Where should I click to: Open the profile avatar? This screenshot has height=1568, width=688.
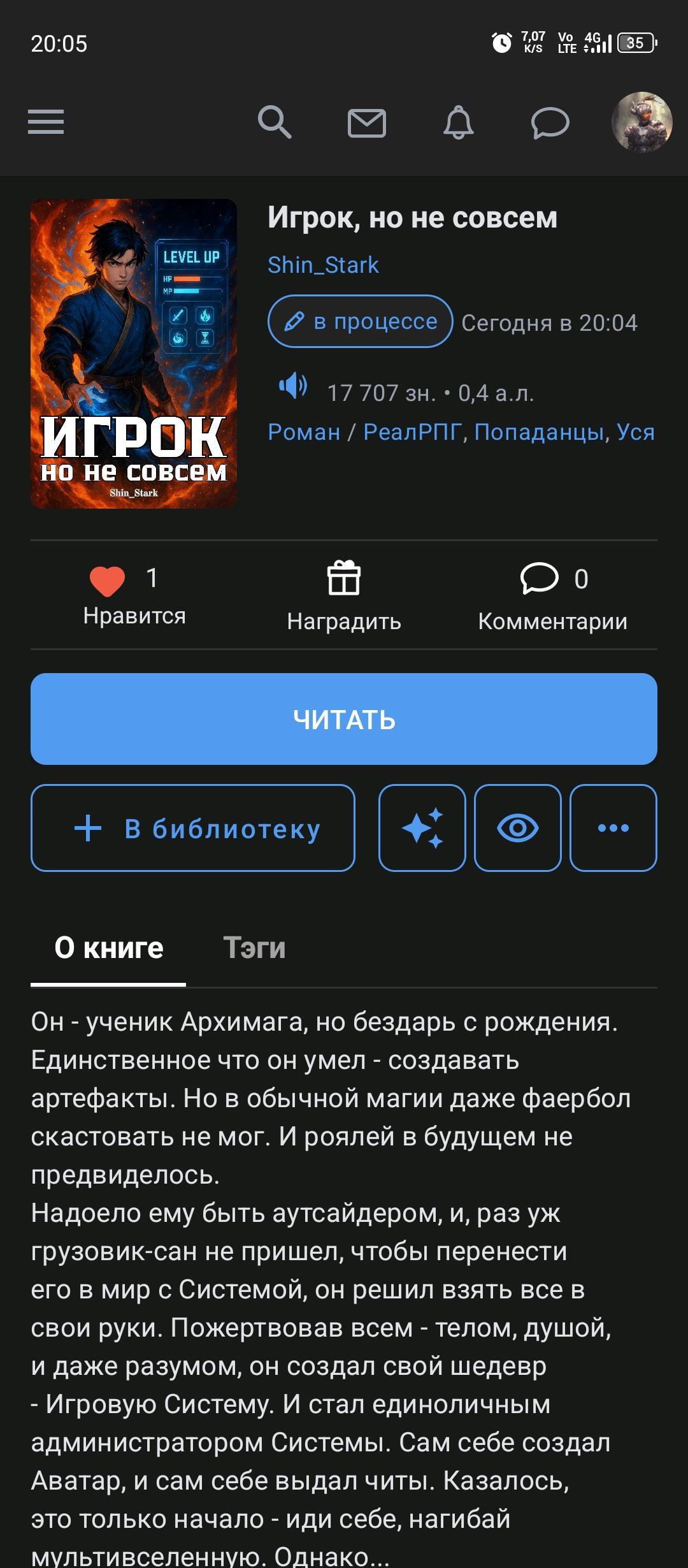point(641,122)
